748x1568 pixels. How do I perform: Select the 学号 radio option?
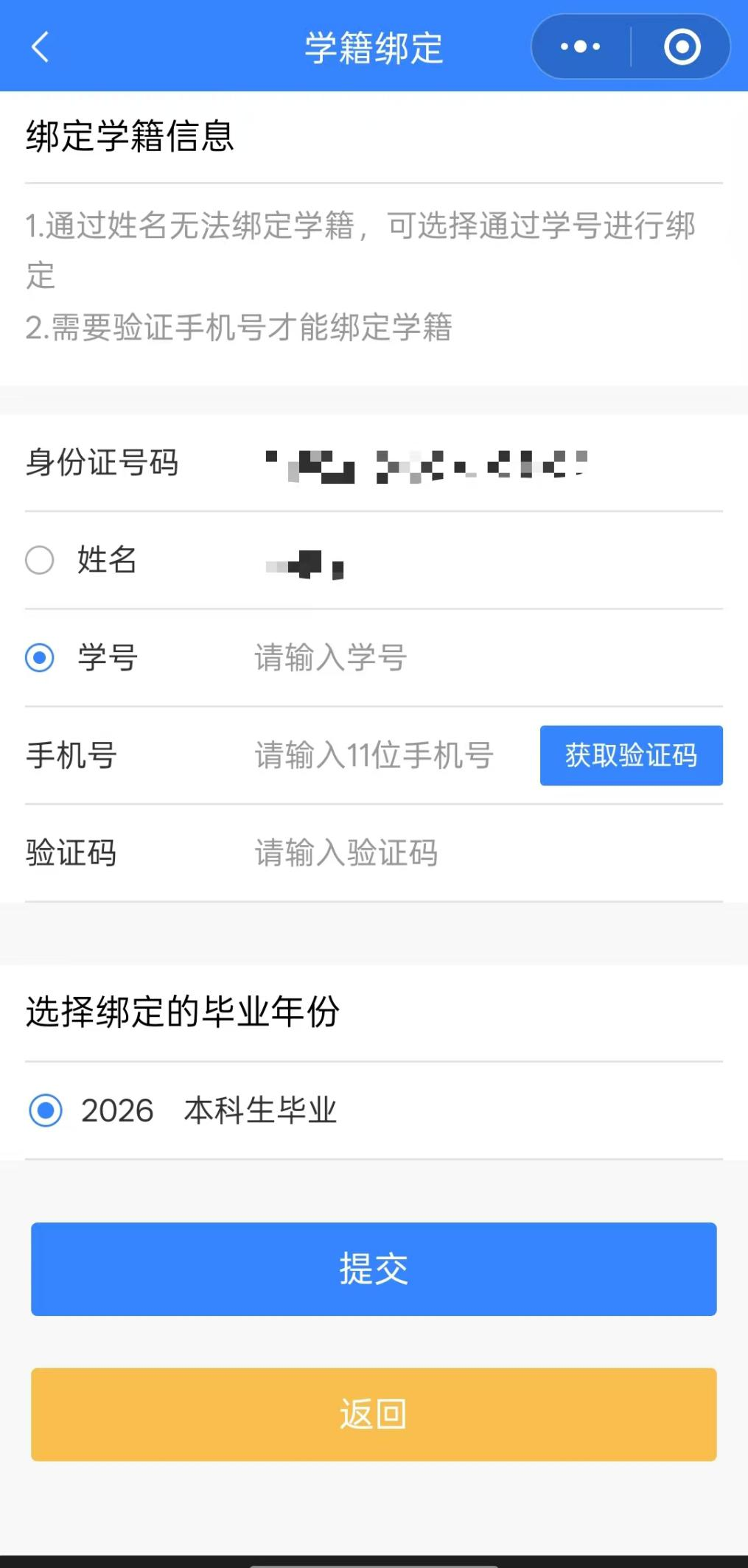[x=40, y=657]
